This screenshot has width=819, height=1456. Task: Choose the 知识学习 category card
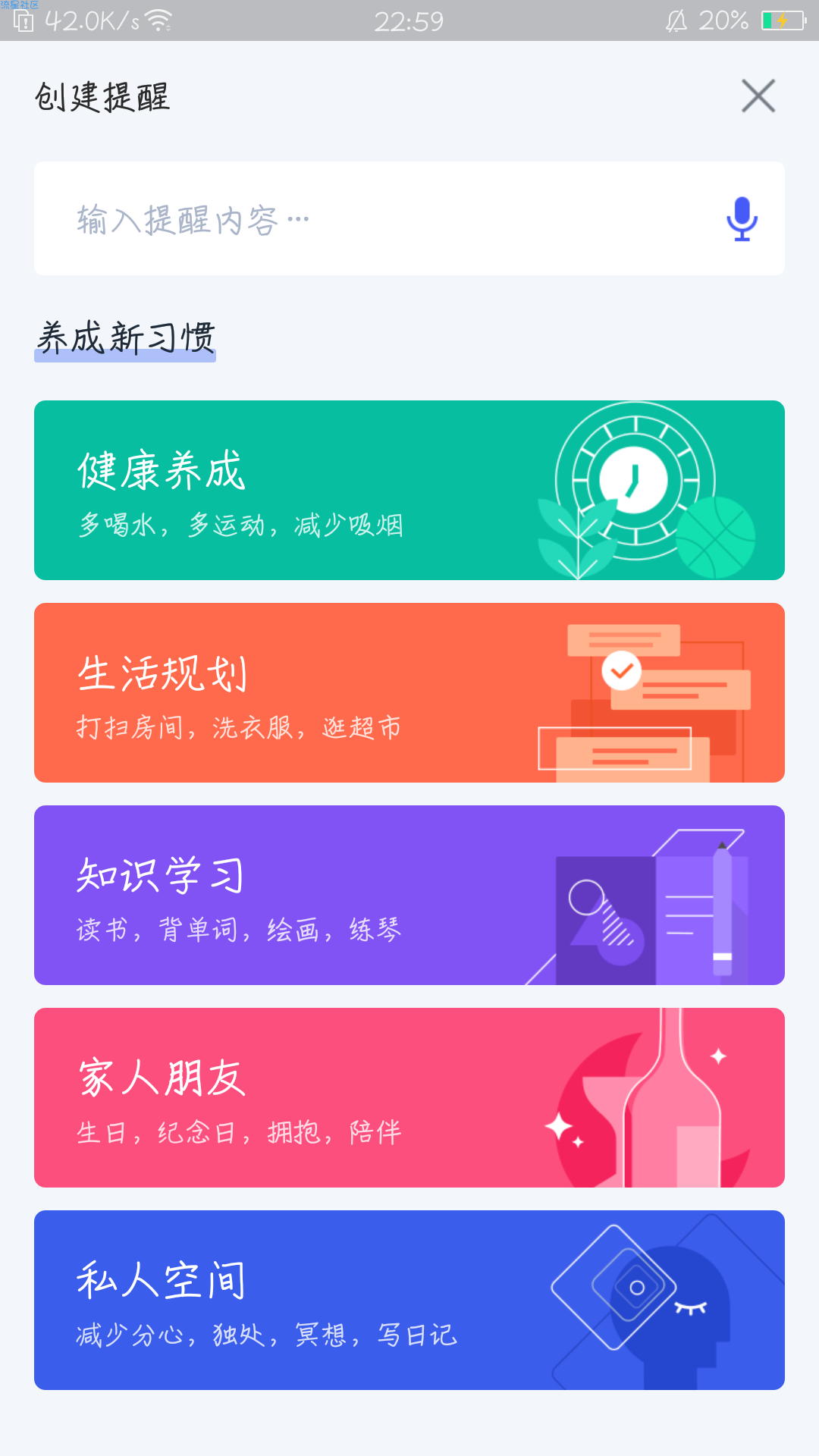(409, 896)
